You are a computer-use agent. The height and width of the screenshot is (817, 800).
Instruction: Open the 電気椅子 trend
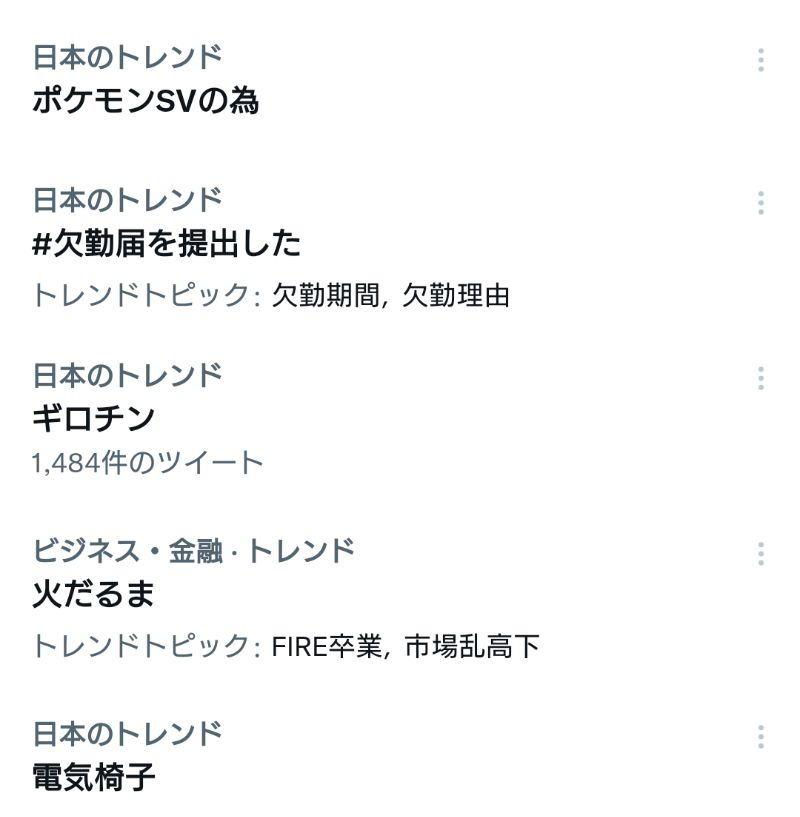[x=94, y=776]
